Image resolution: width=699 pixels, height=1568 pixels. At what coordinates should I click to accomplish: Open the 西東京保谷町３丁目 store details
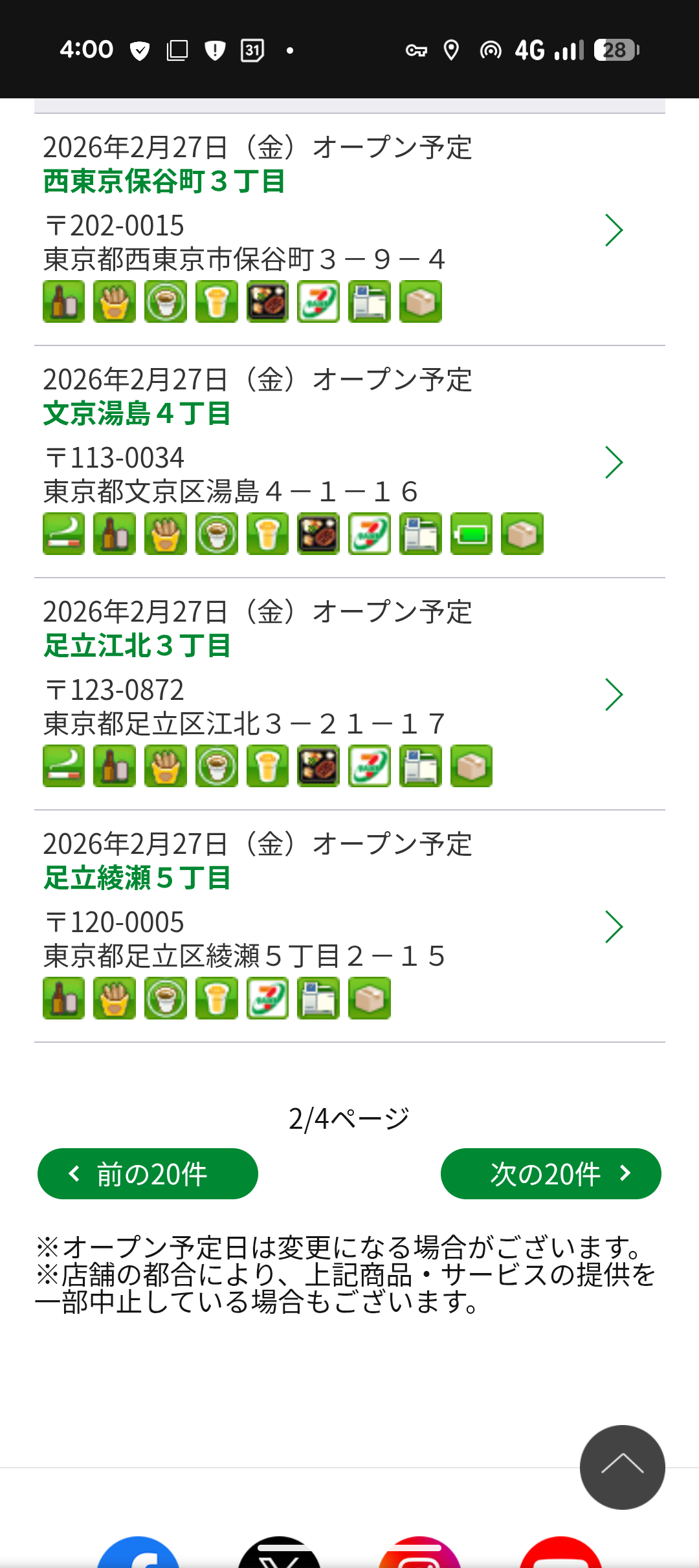[x=164, y=182]
